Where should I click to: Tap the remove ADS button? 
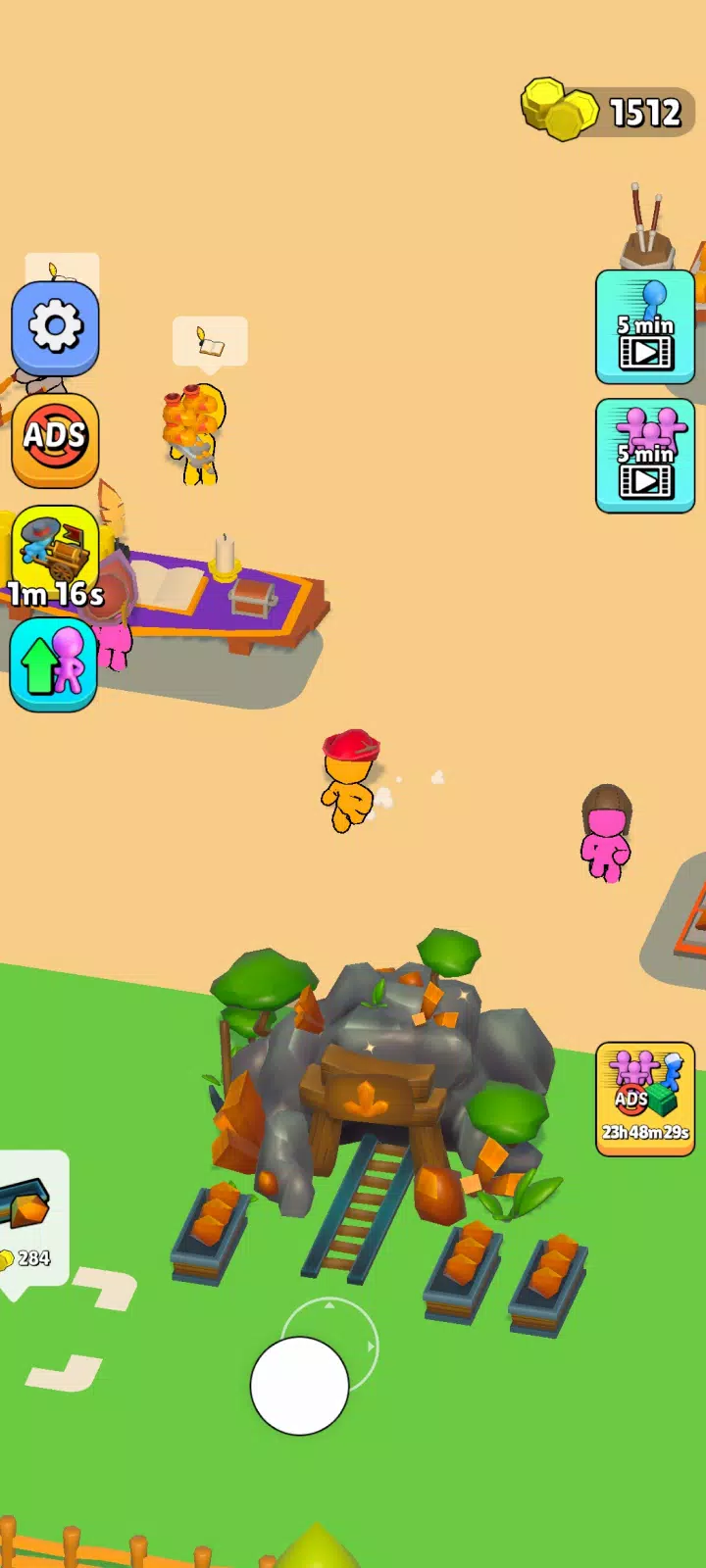[55, 439]
